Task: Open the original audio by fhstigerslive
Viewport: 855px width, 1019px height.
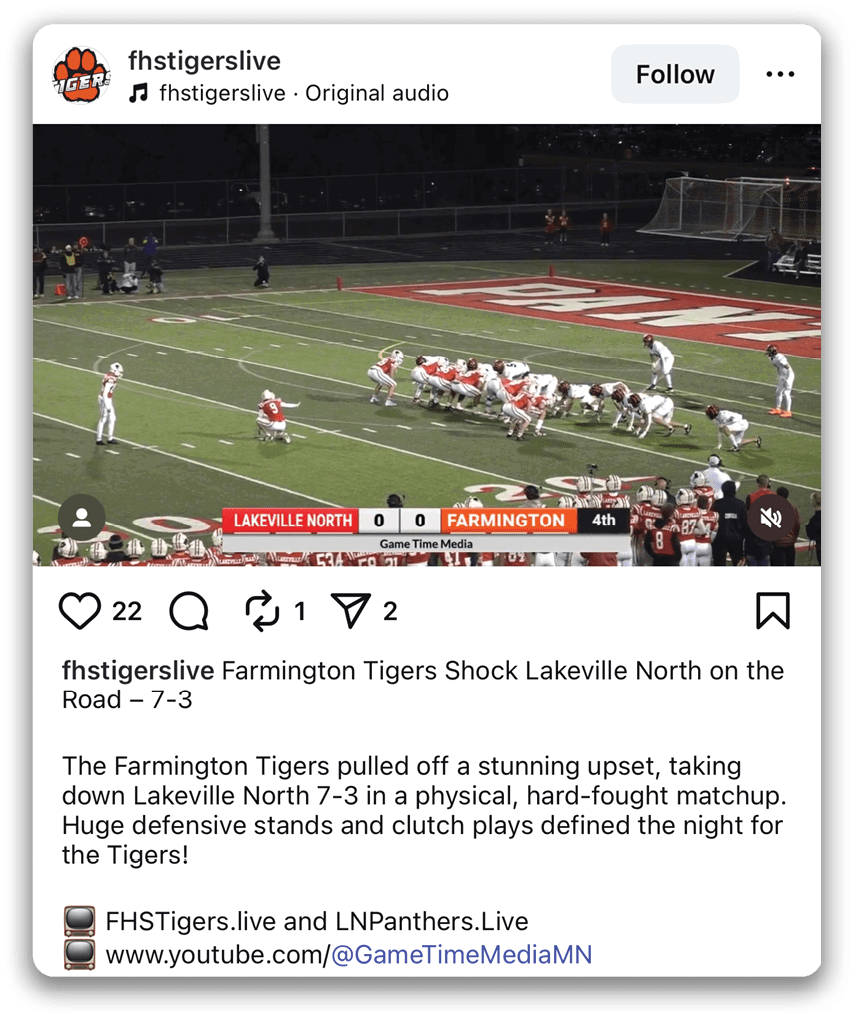Action: tap(303, 94)
